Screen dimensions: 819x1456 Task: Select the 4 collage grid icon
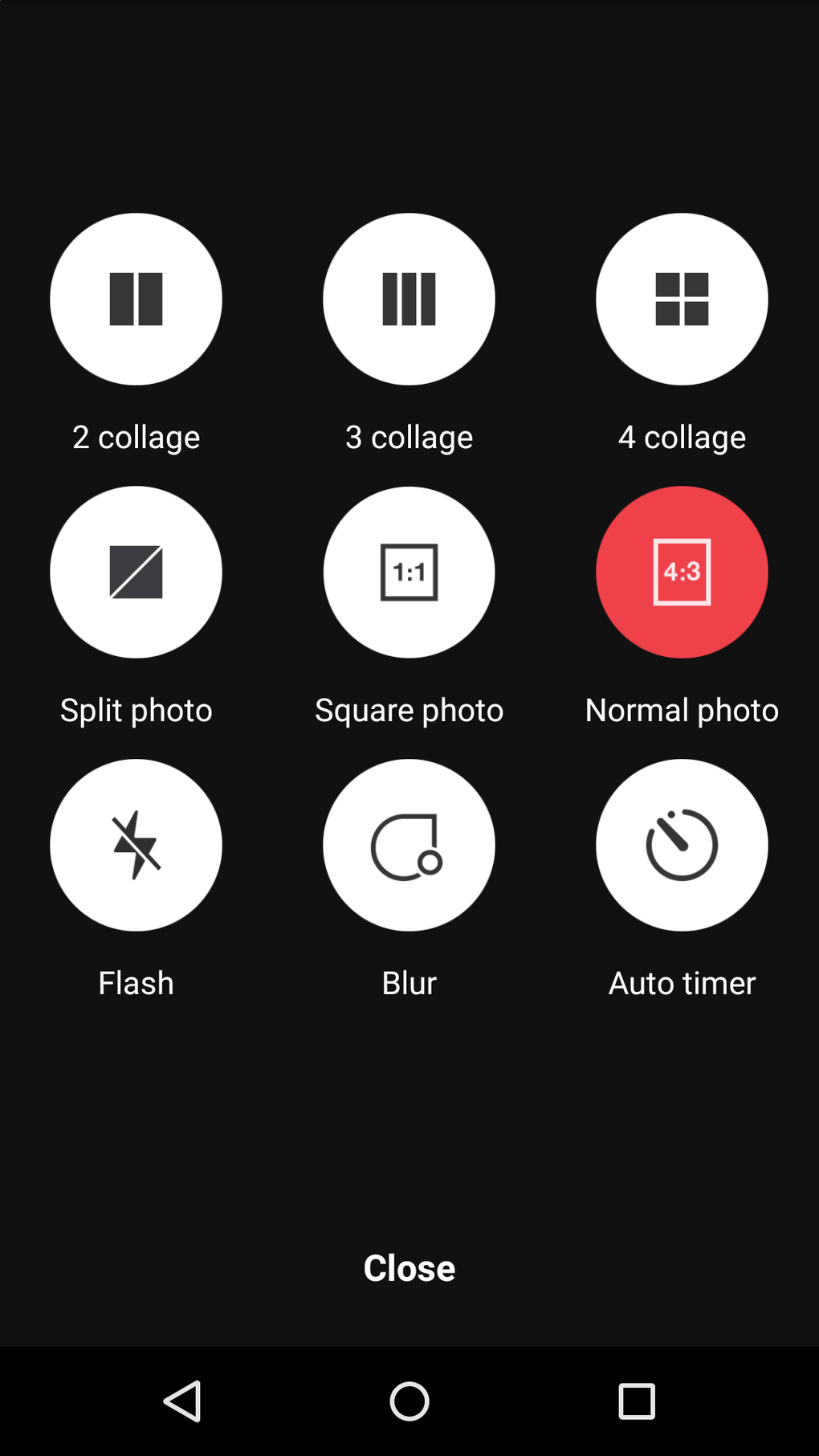click(x=681, y=298)
